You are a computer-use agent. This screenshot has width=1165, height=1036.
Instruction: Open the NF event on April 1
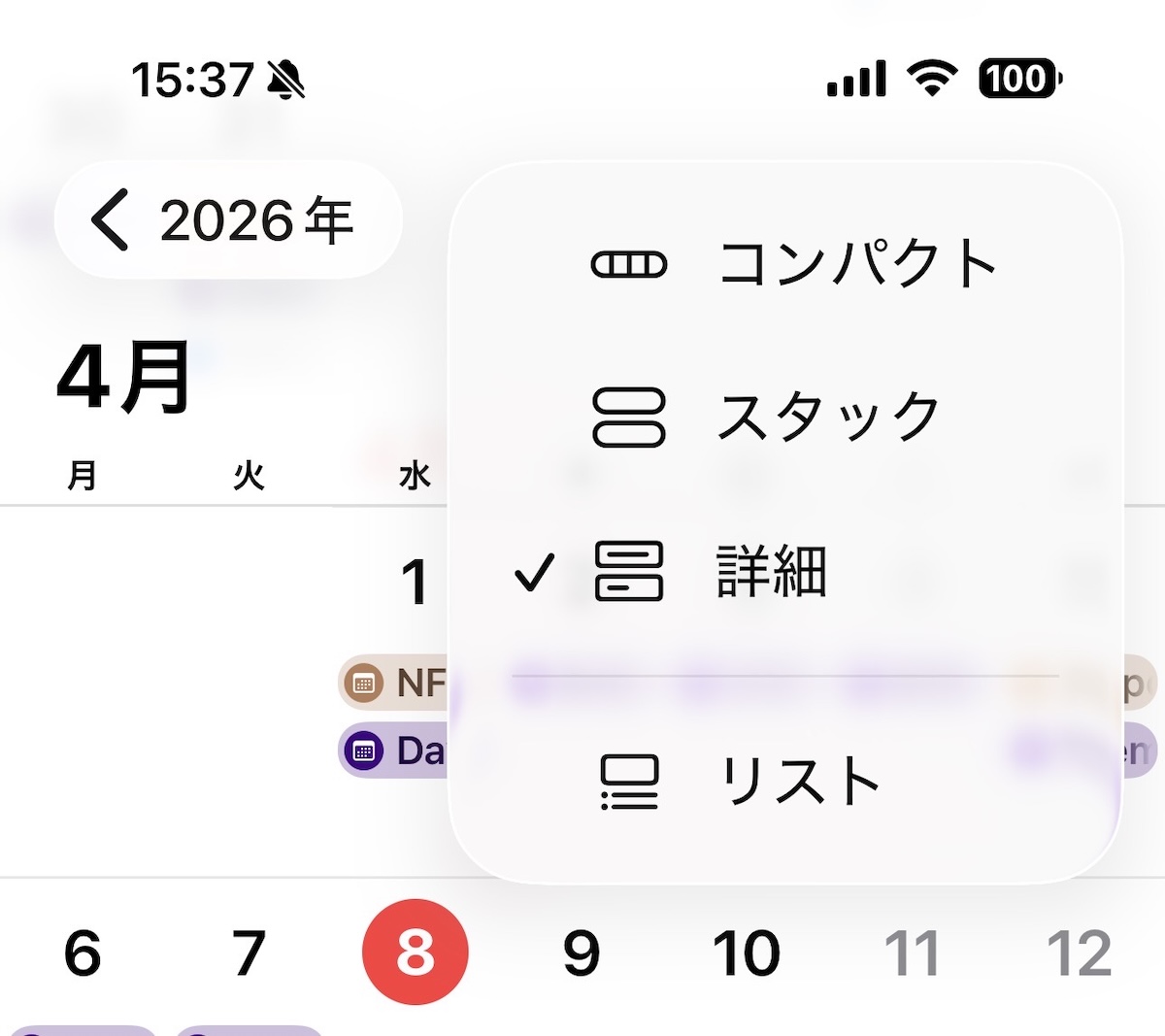394,684
